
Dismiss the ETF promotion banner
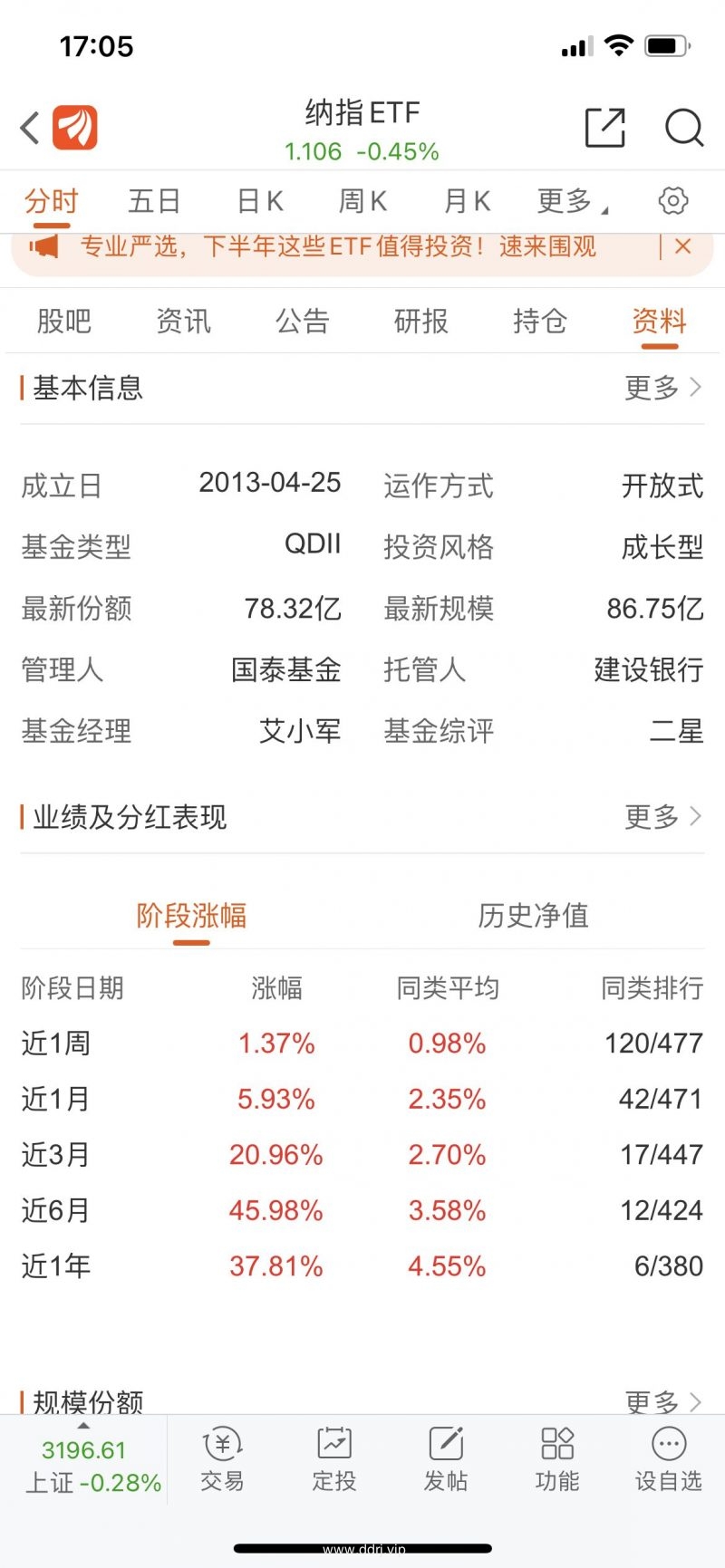click(x=683, y=245)
